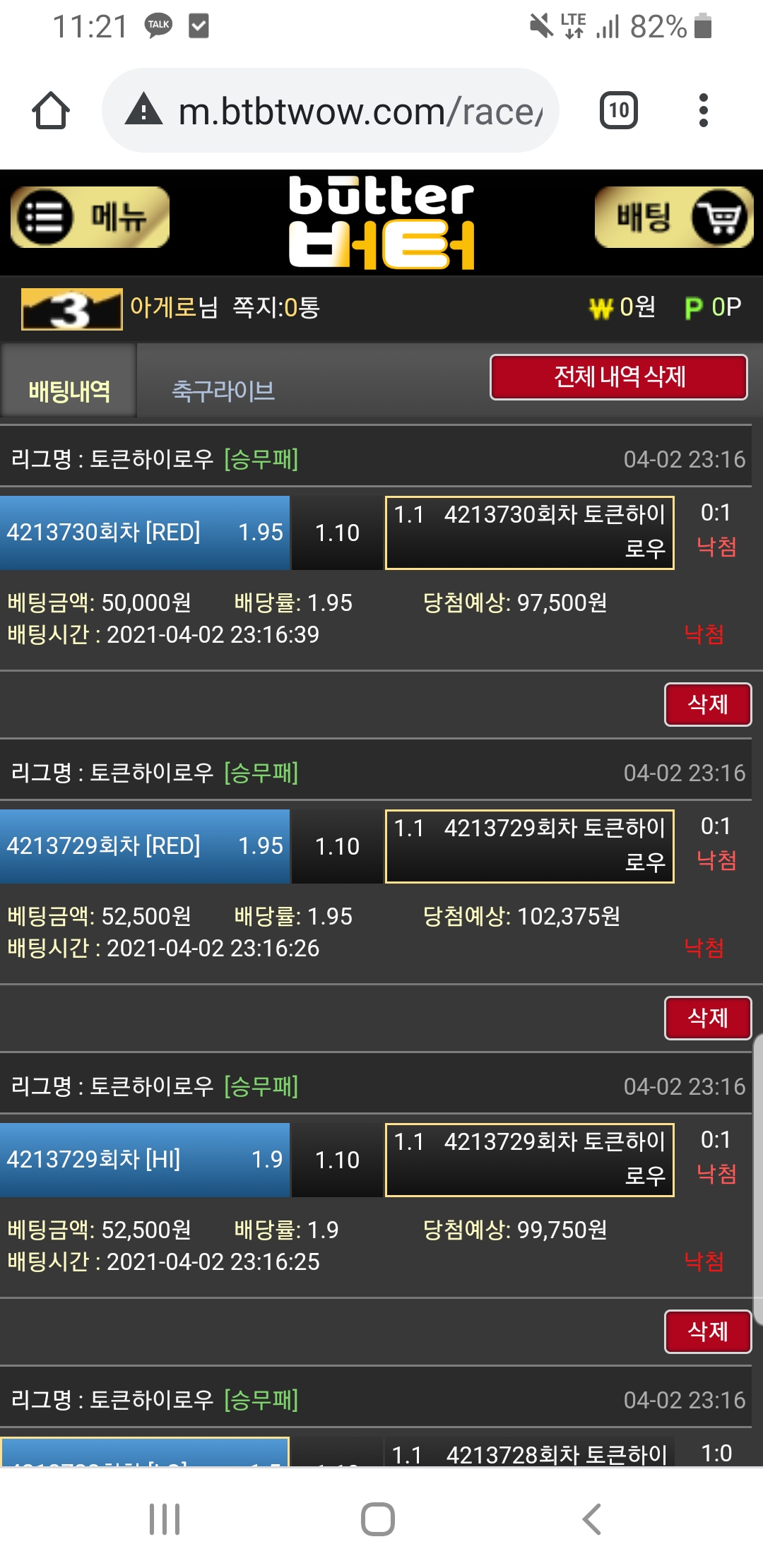Open messages via 쪽지:0통
This screenshot has height=1568, width=763.
pos(276,307)
